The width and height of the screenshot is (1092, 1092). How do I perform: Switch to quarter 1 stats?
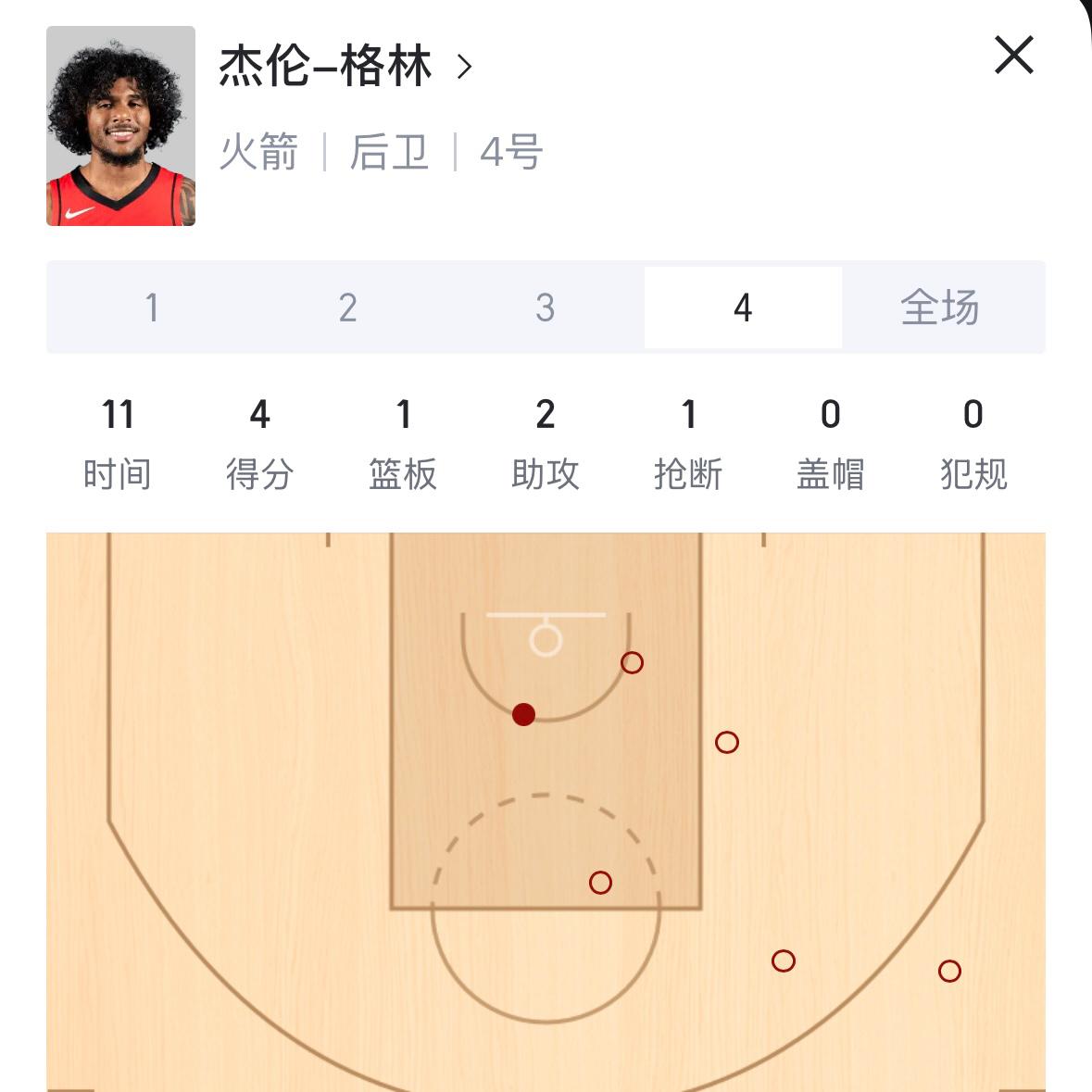tap(152, 308)
